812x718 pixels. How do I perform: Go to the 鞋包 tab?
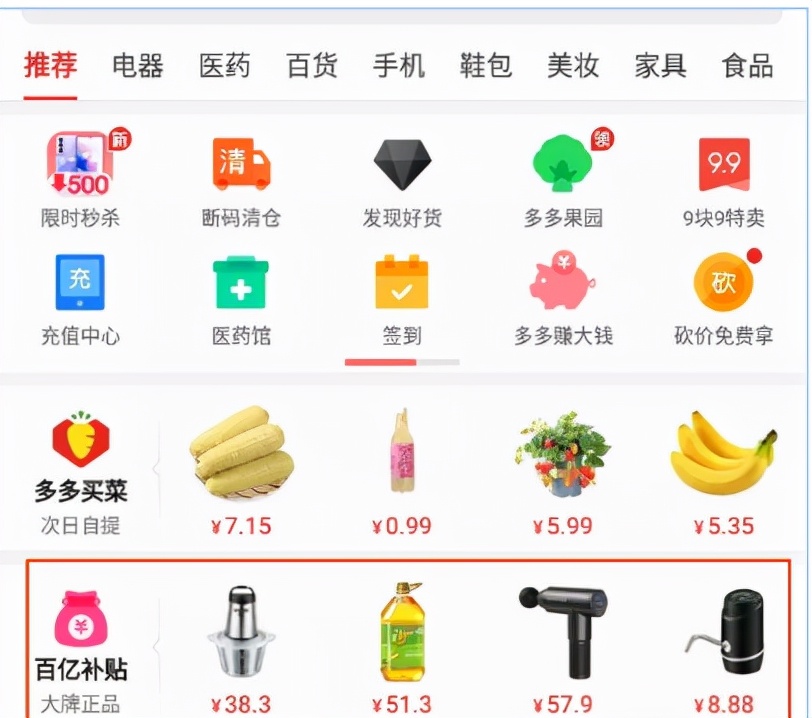click(485, 66)
